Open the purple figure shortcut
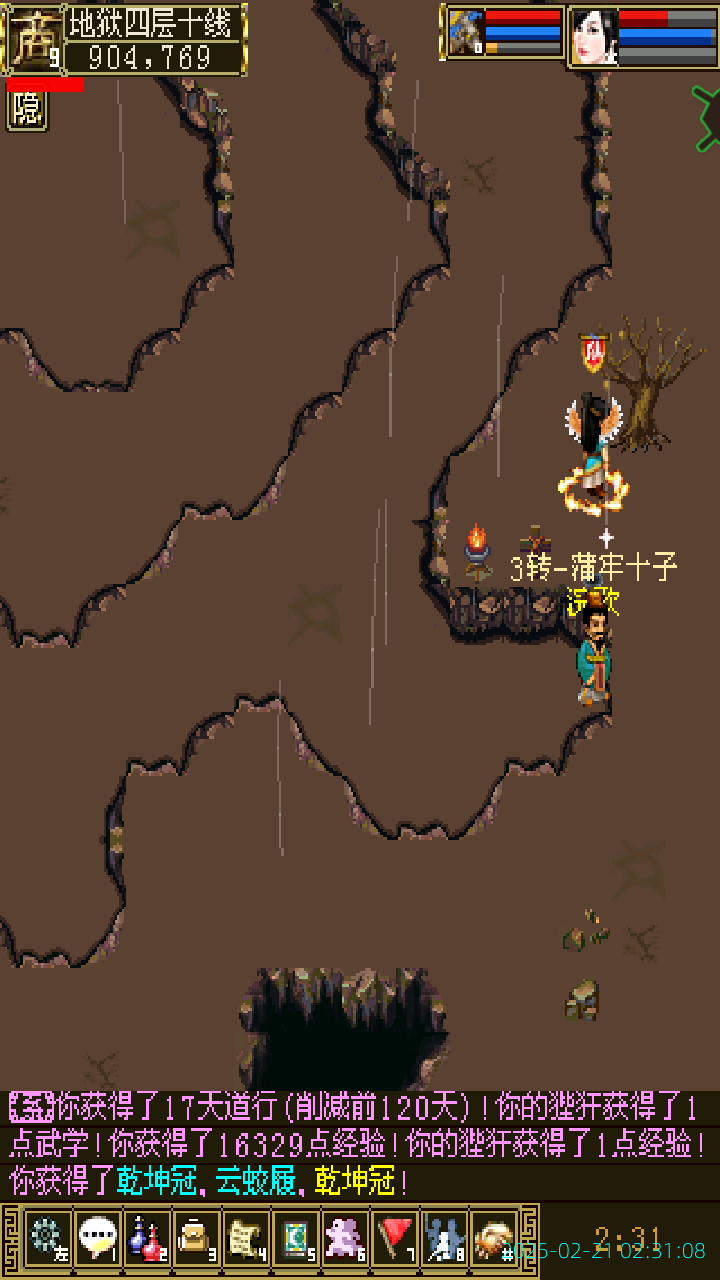720x1280 pixels. coord(346,1237)
